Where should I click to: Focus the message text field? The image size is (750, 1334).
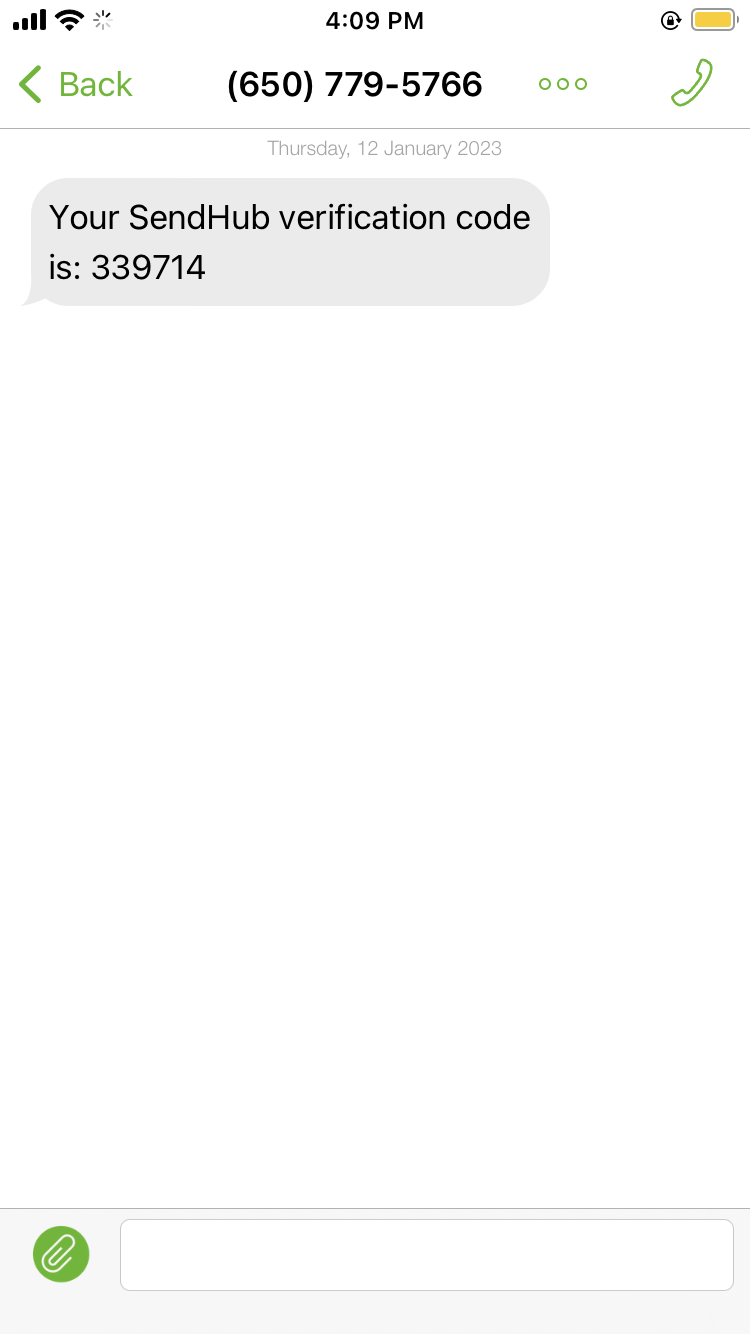tap(427, 1255)
